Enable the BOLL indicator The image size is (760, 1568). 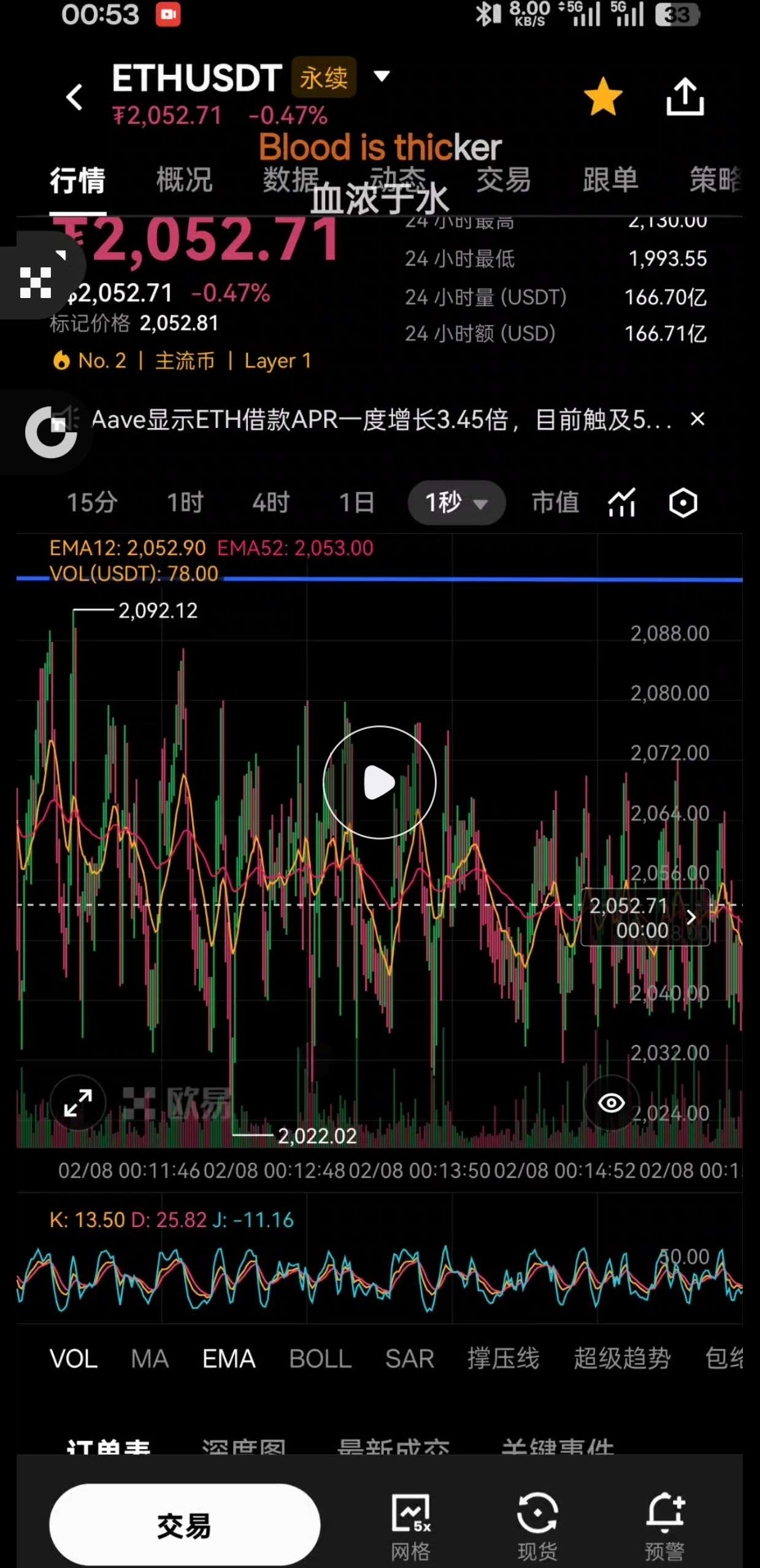320,1359
